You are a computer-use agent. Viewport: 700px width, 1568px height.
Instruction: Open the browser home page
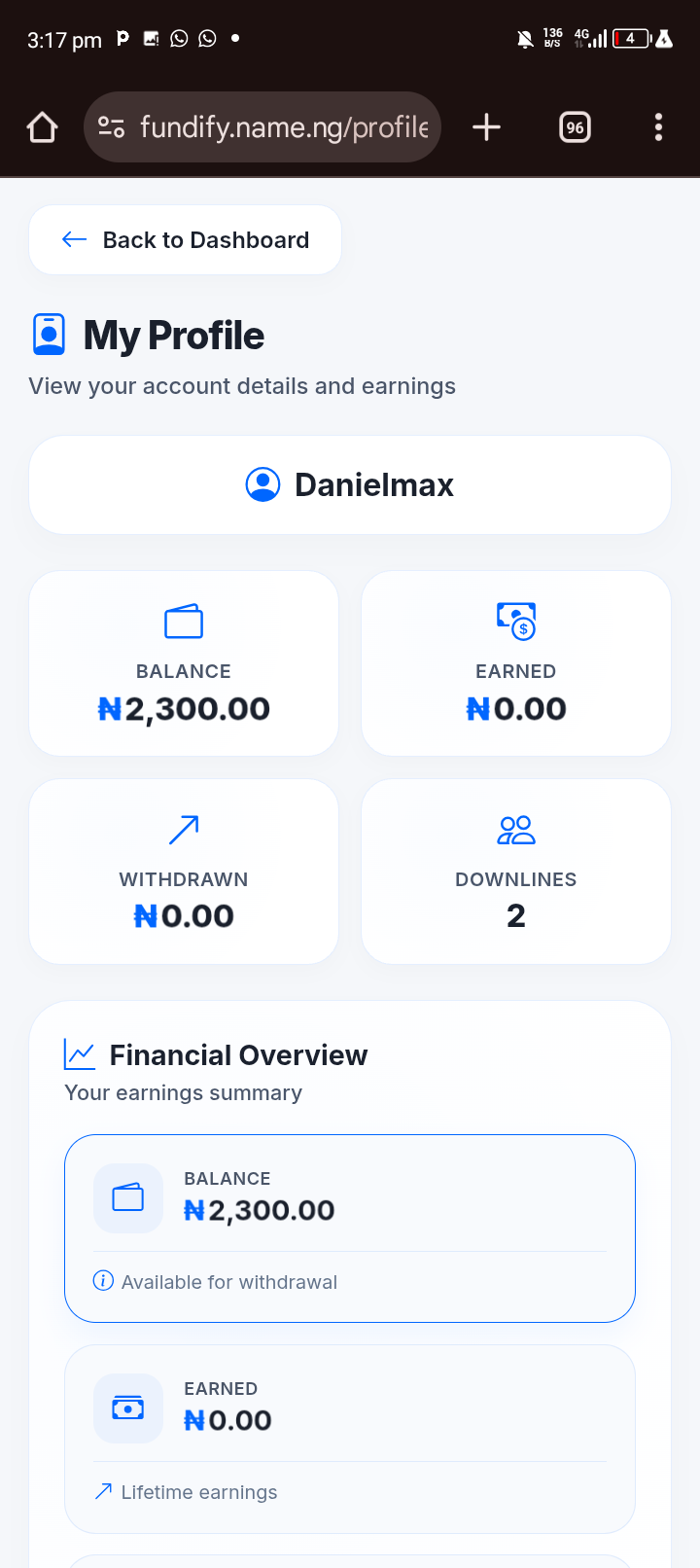click(43, 127)
